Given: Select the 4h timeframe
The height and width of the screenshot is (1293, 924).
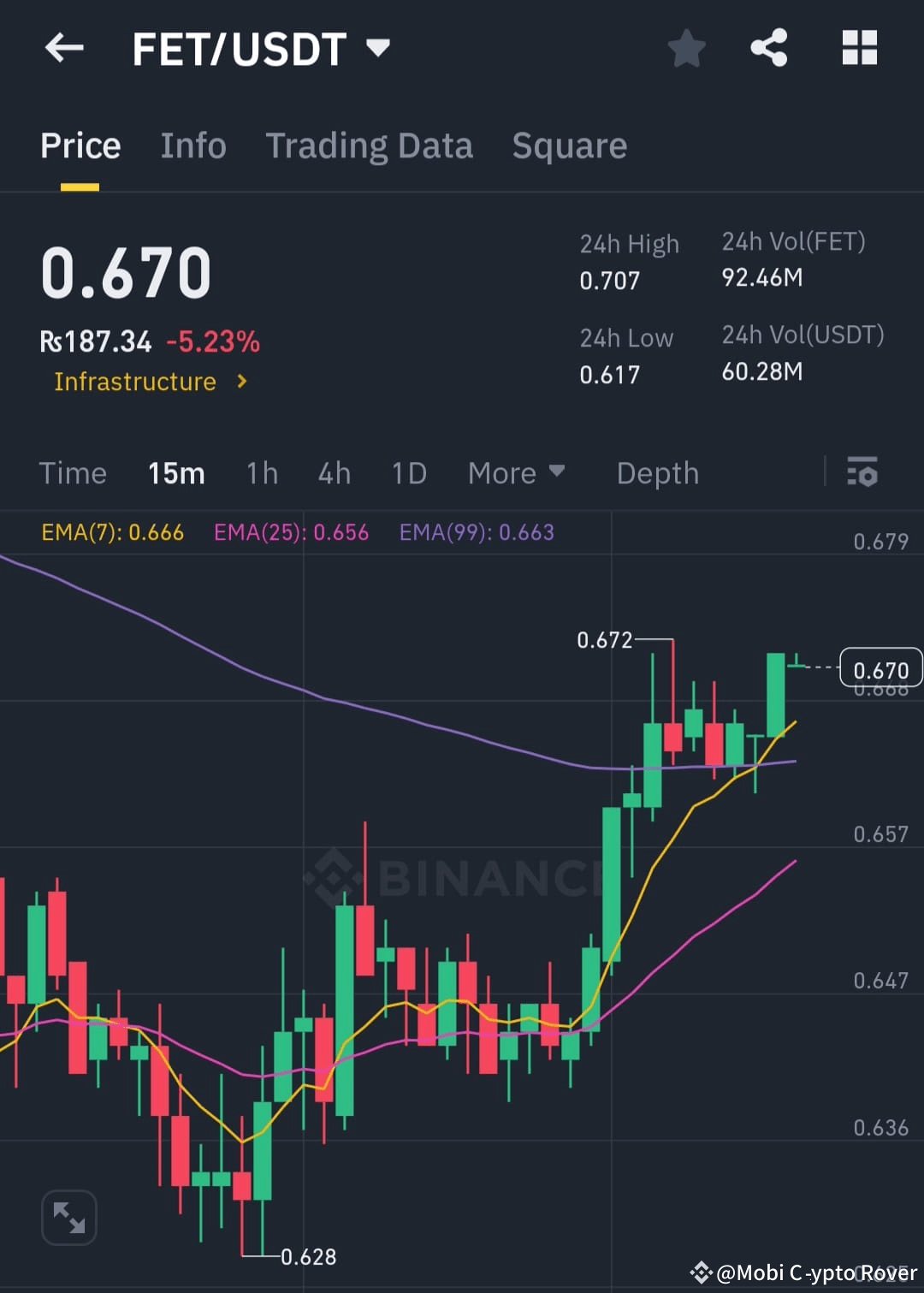Looking at the screenshot, I should [x=334, y=472].
